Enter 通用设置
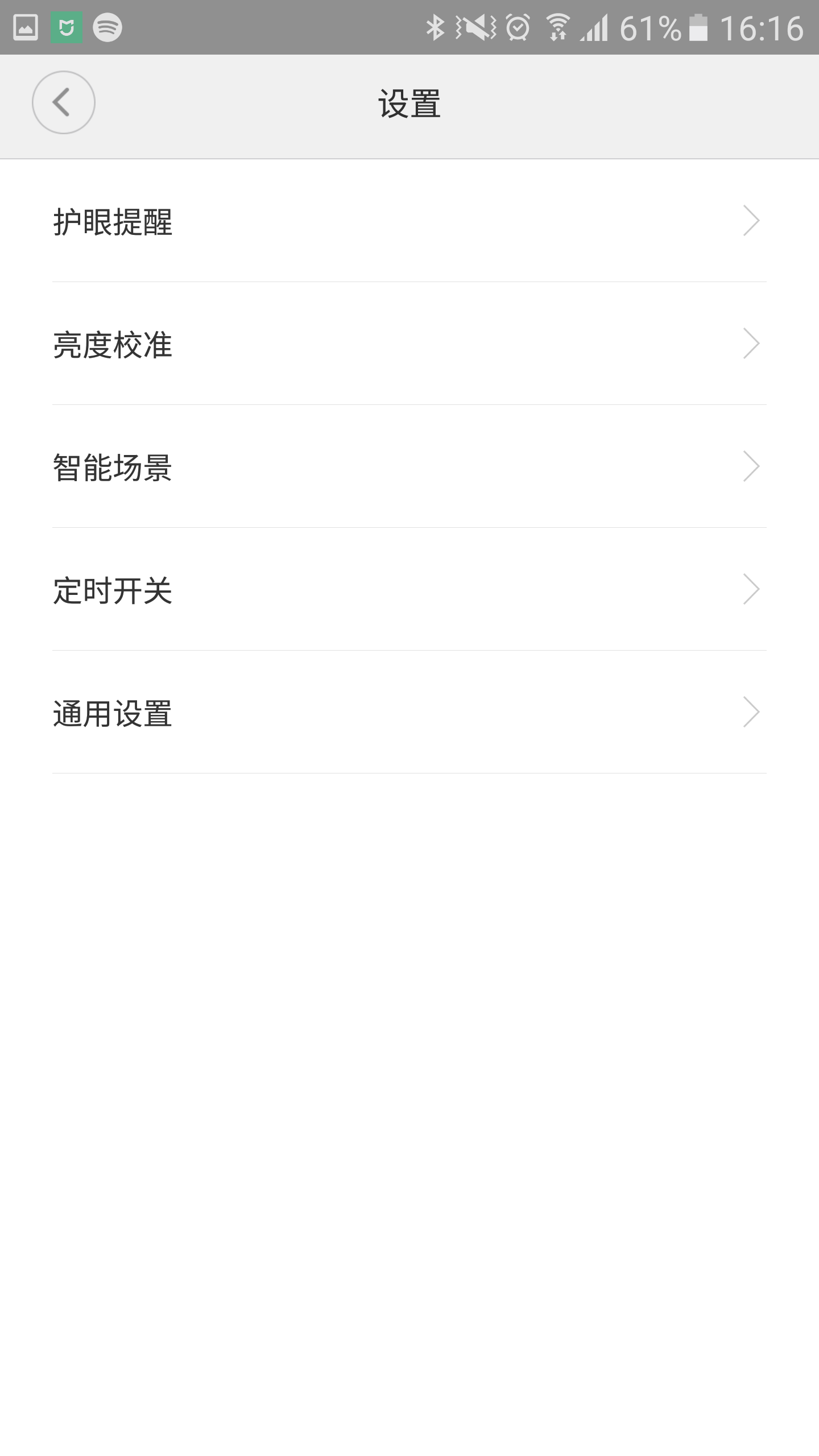The image size is (819, 1456). pyautogui.click(x=409, y=712)
